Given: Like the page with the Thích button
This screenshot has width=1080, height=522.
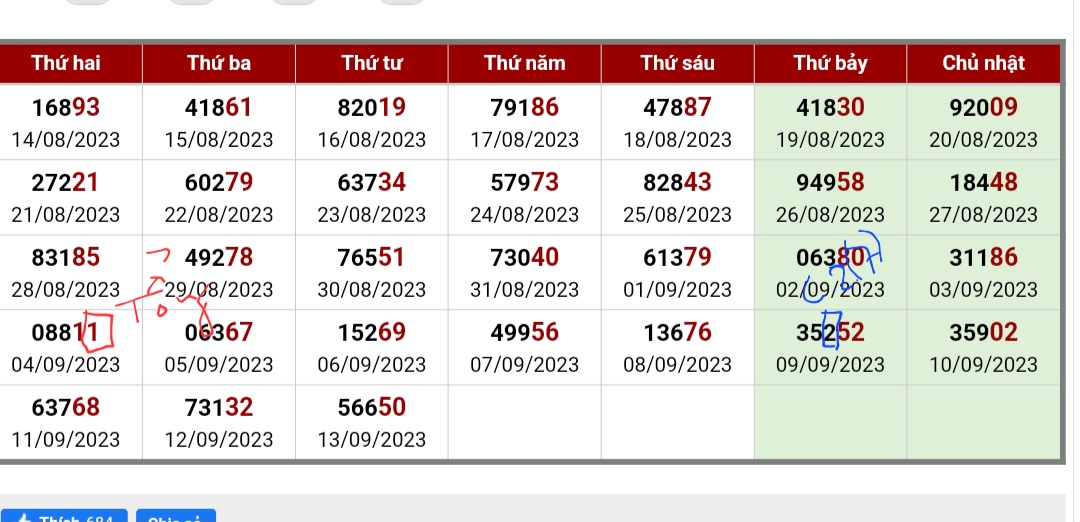Looking at the screenshot, I should (x=64, y=516).
